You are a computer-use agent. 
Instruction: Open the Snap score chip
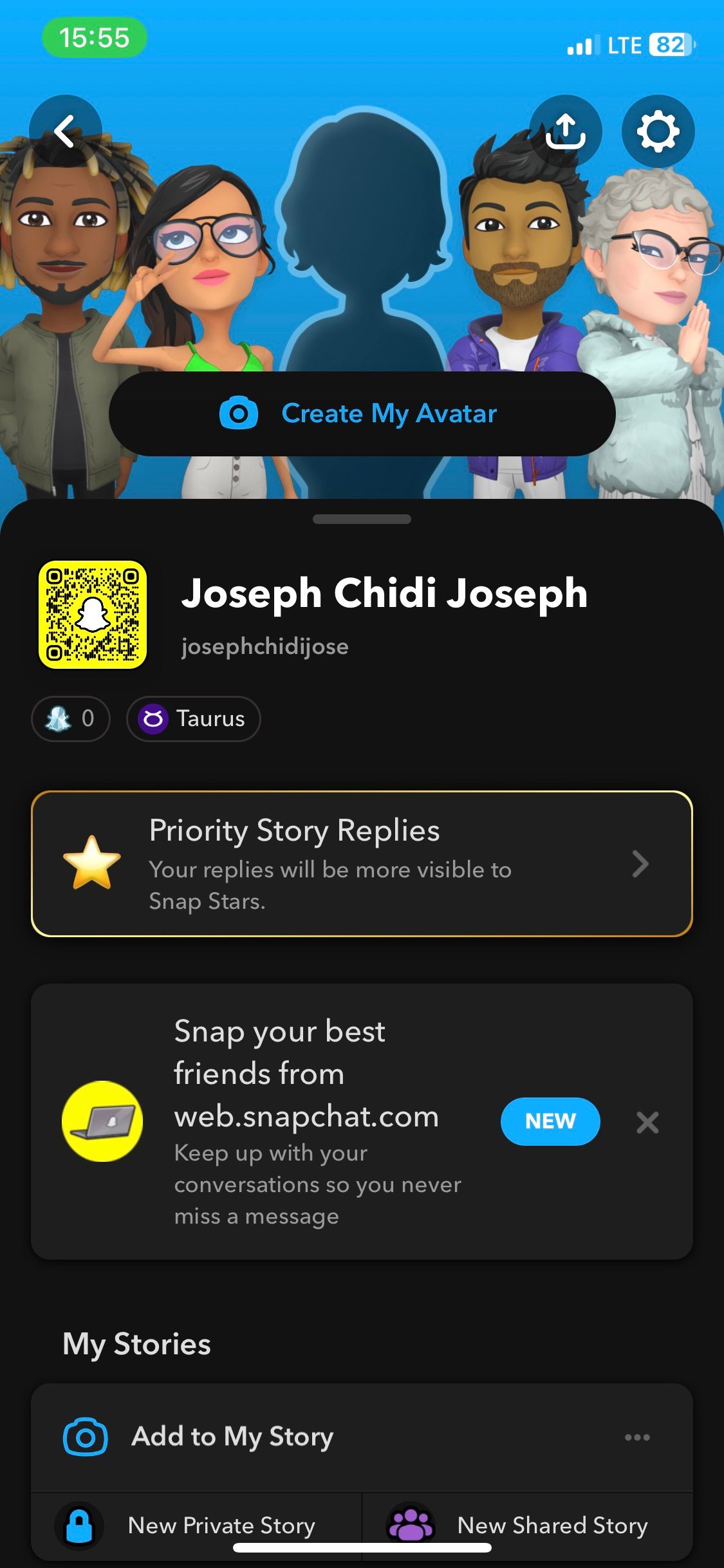click(x=71, y=718)
